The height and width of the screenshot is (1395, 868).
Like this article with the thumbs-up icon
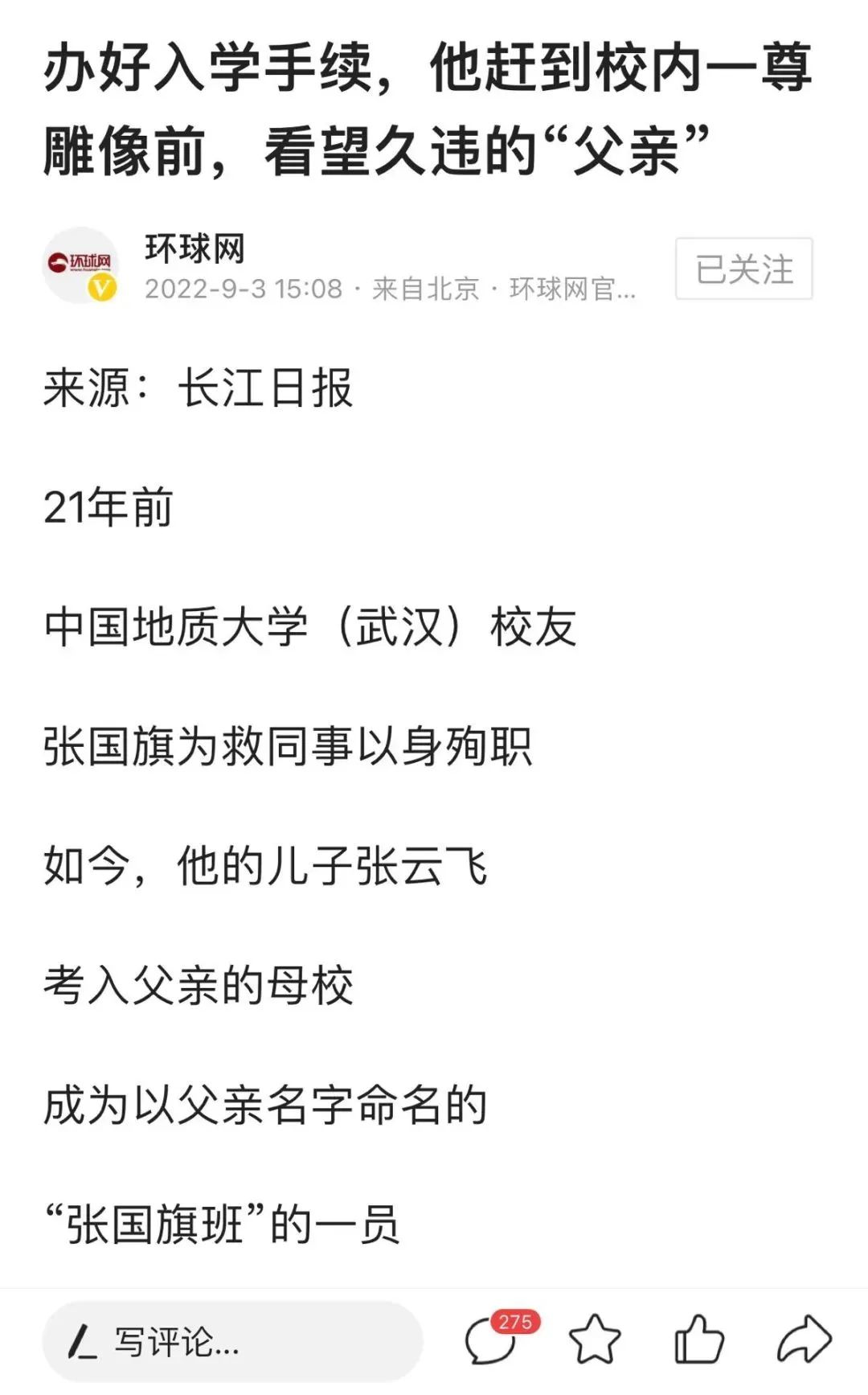click(x=698, y=1340)
